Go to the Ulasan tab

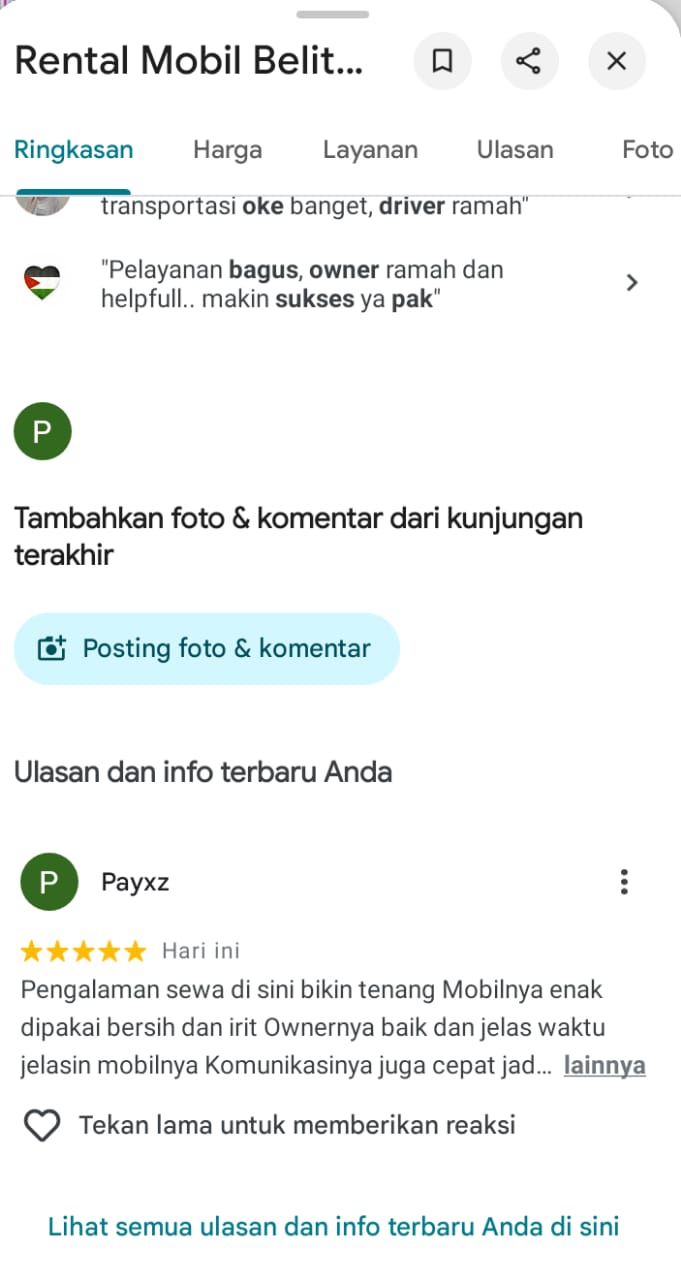(x=515, y=150)
